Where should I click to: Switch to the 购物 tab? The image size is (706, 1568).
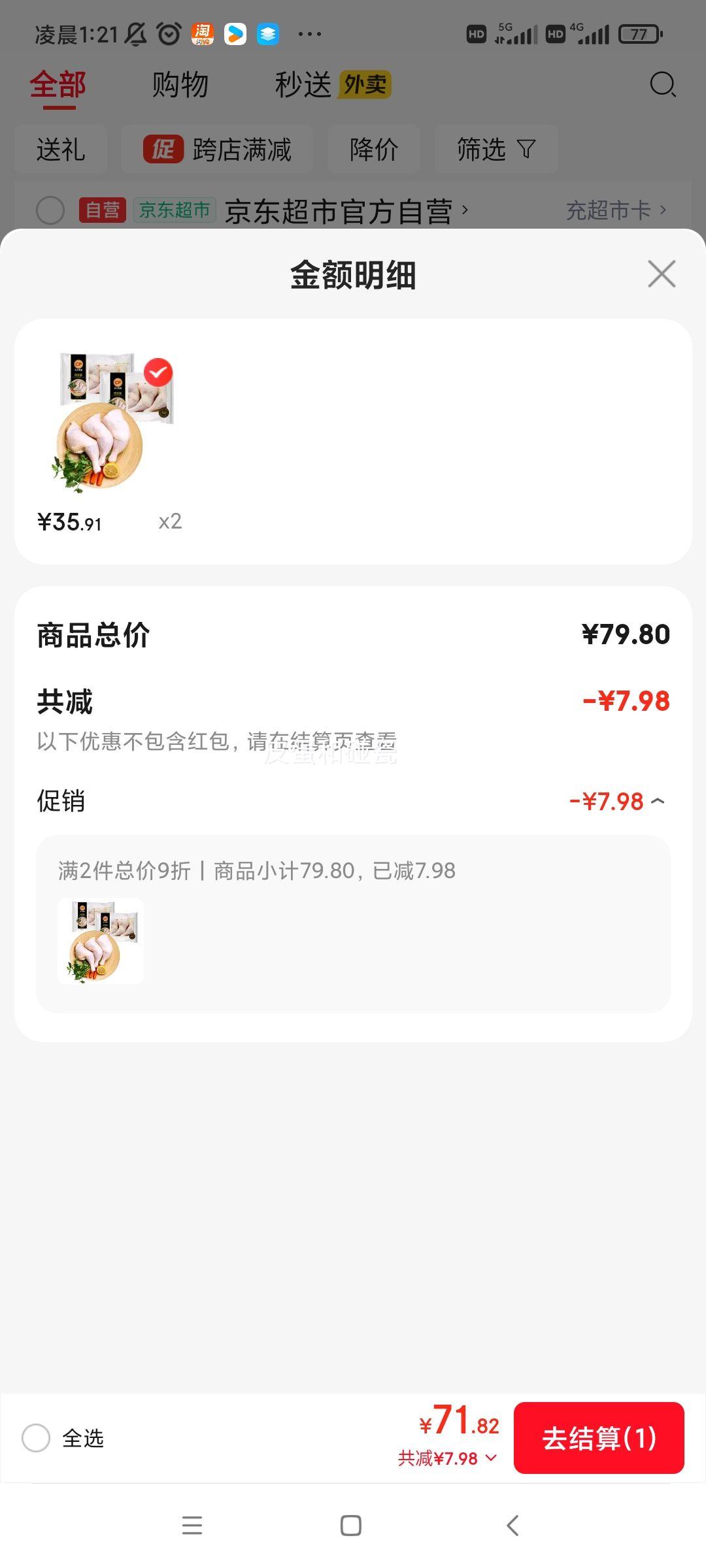180,85
